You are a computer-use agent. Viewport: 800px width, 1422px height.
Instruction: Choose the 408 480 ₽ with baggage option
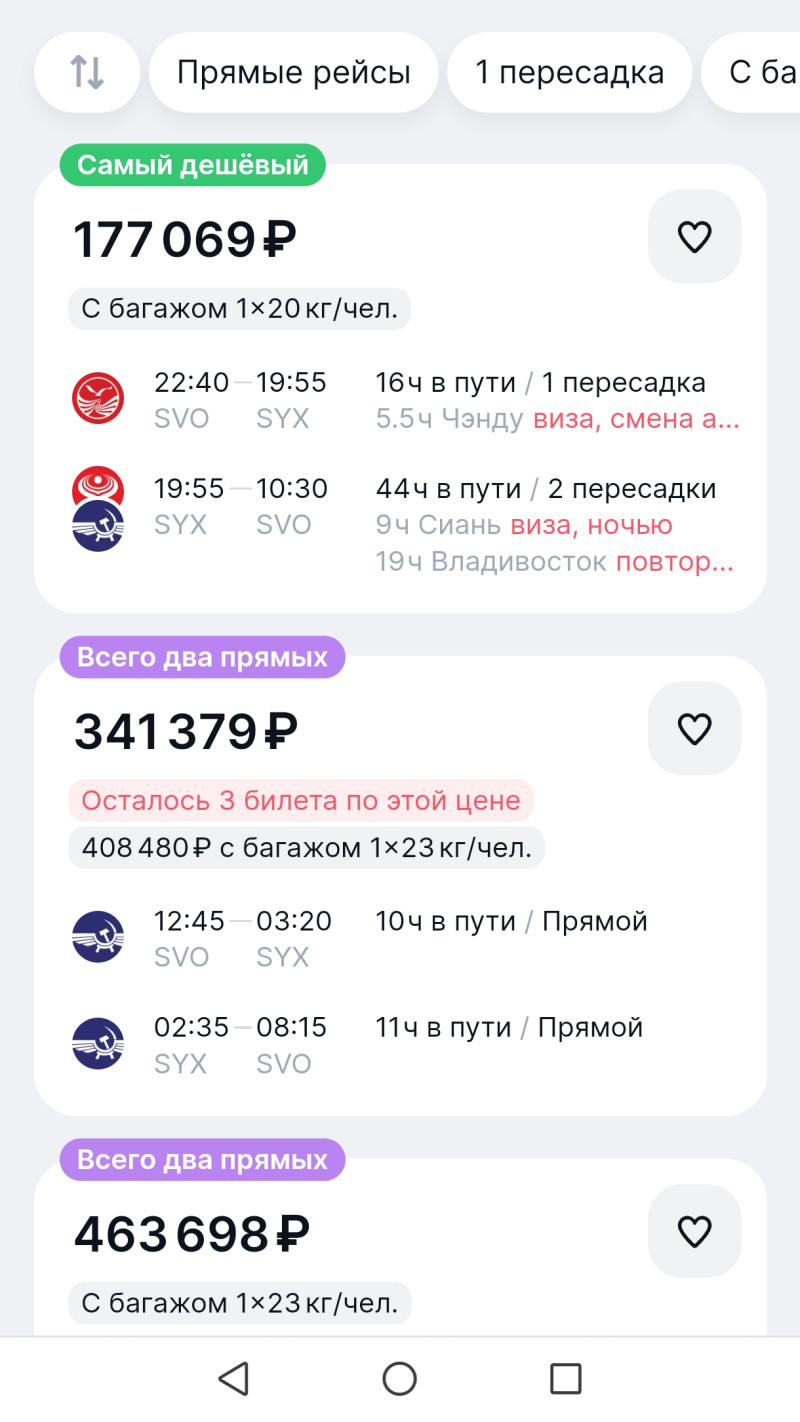[x=306, y=848]
